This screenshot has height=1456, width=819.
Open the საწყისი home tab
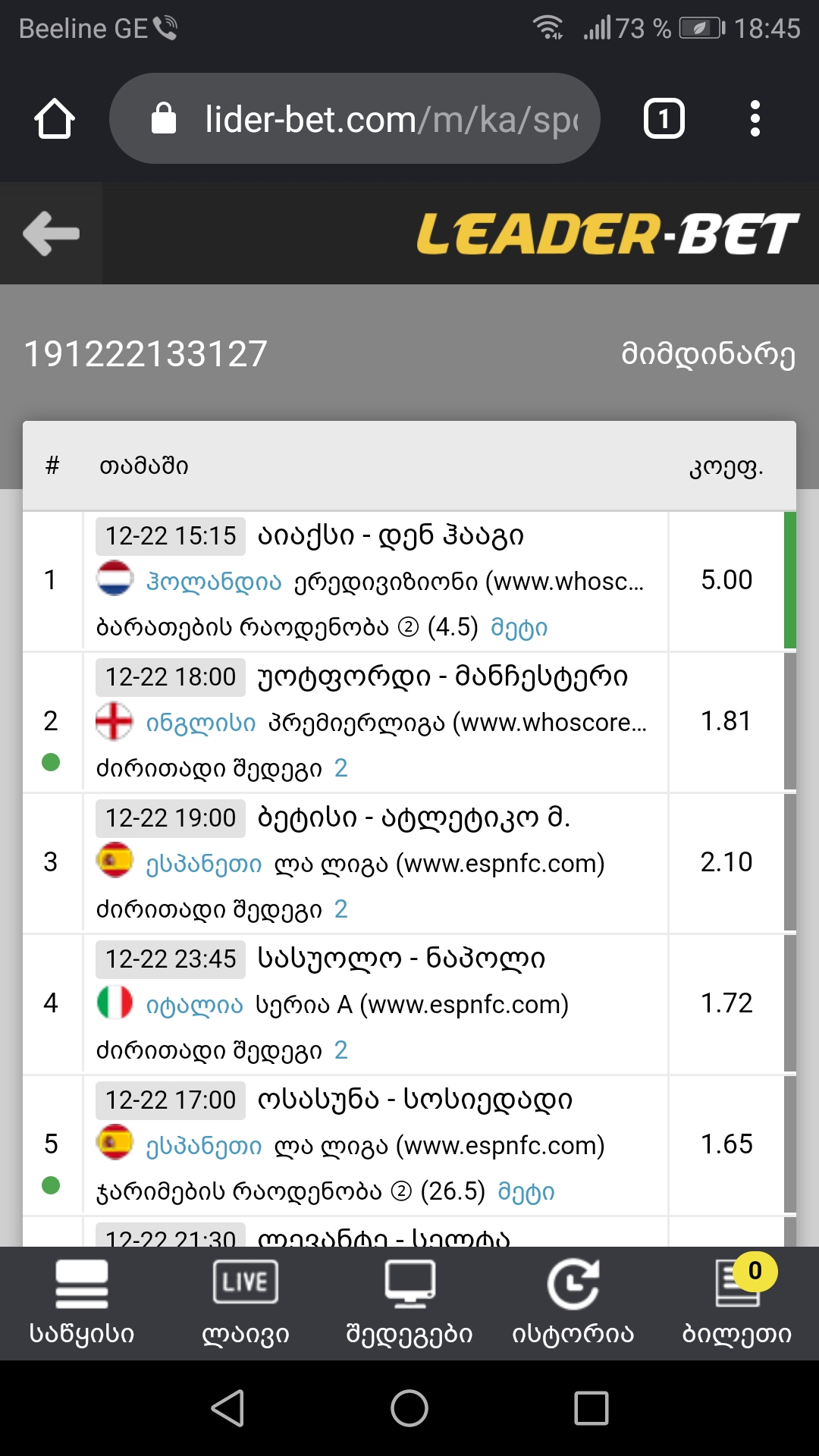82,1303
